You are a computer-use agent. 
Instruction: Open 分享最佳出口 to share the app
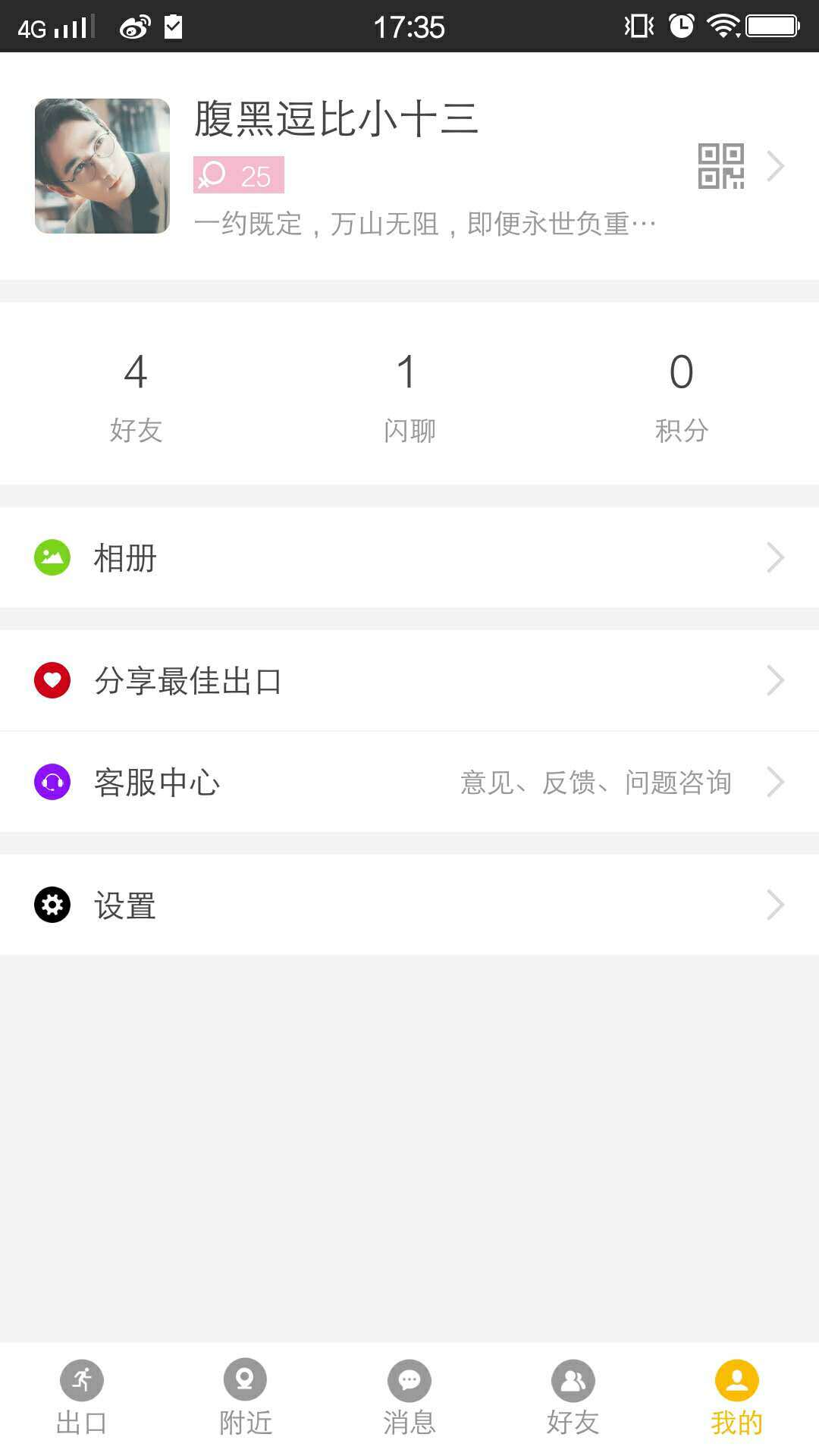188,679
